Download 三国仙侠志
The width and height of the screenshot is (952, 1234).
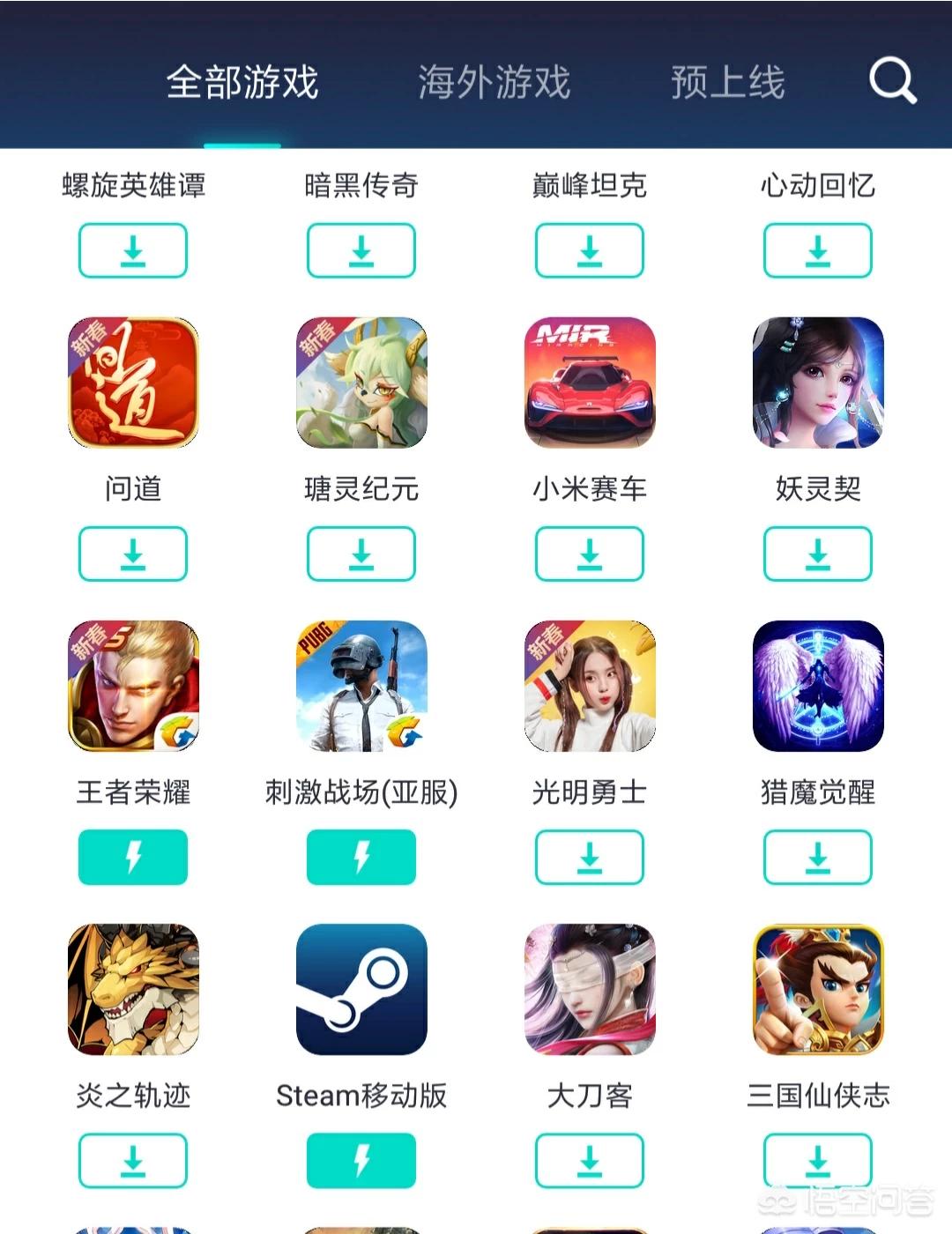(x=818, y=1160)
